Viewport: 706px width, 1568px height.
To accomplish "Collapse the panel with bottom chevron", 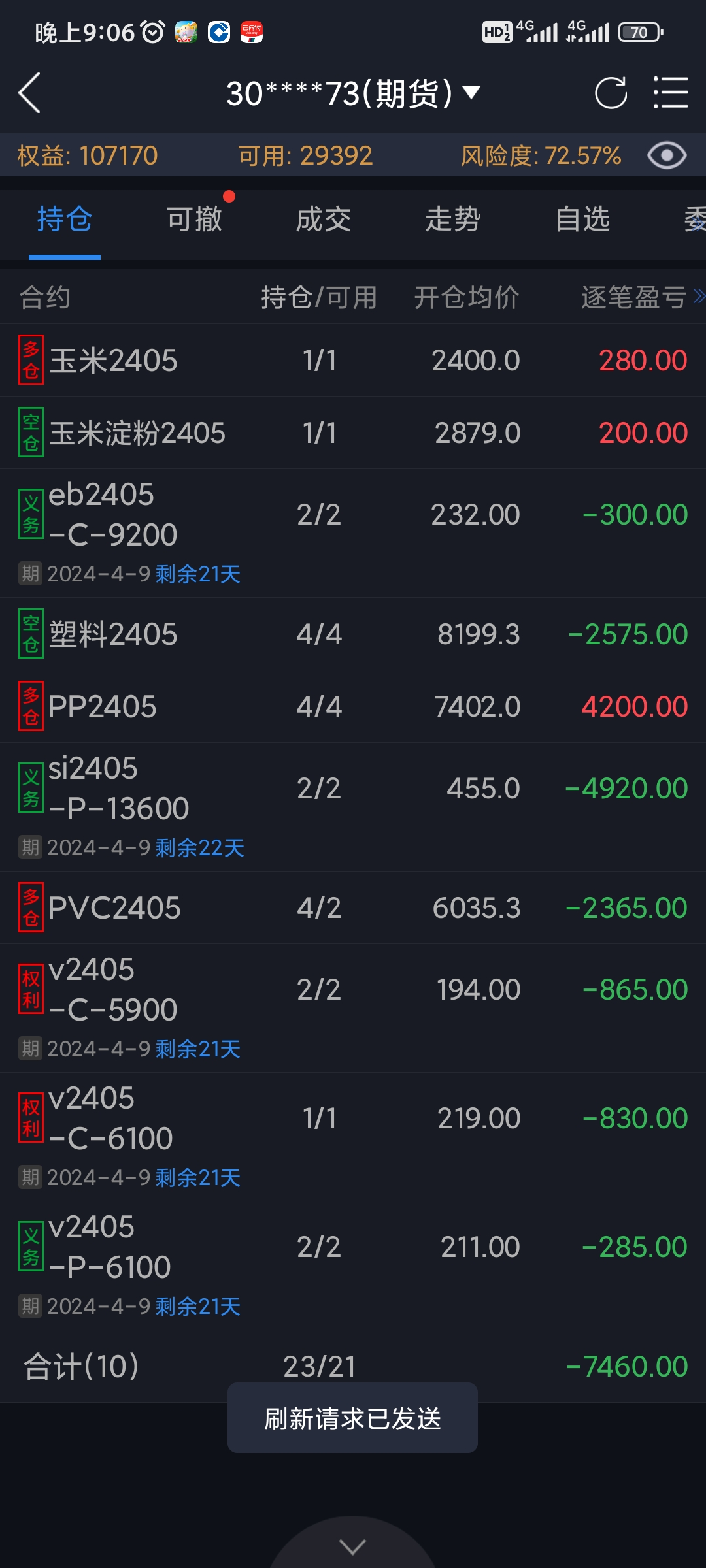I will tap(353, 1546).
